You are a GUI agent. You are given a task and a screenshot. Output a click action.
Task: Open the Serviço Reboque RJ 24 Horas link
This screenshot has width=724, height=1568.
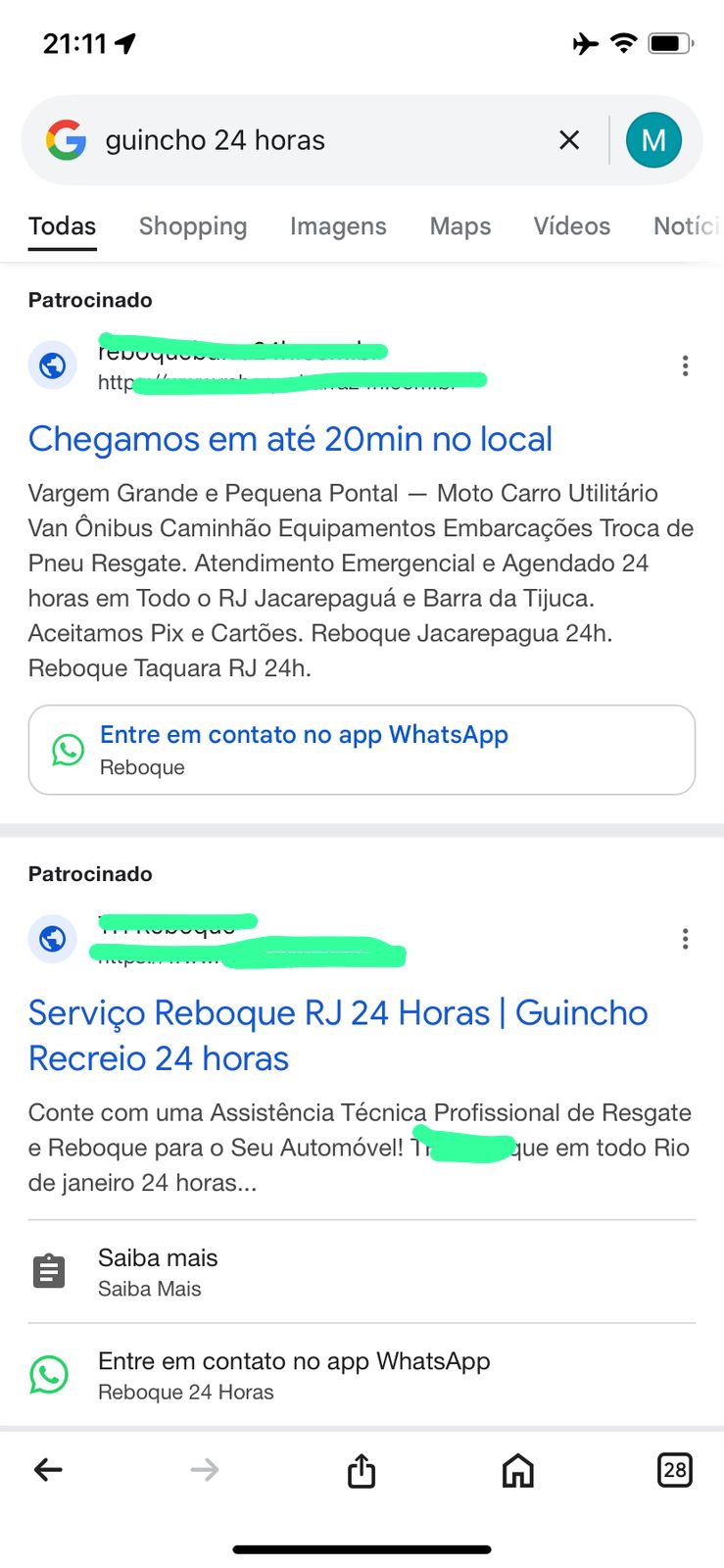pos(338,1034)
